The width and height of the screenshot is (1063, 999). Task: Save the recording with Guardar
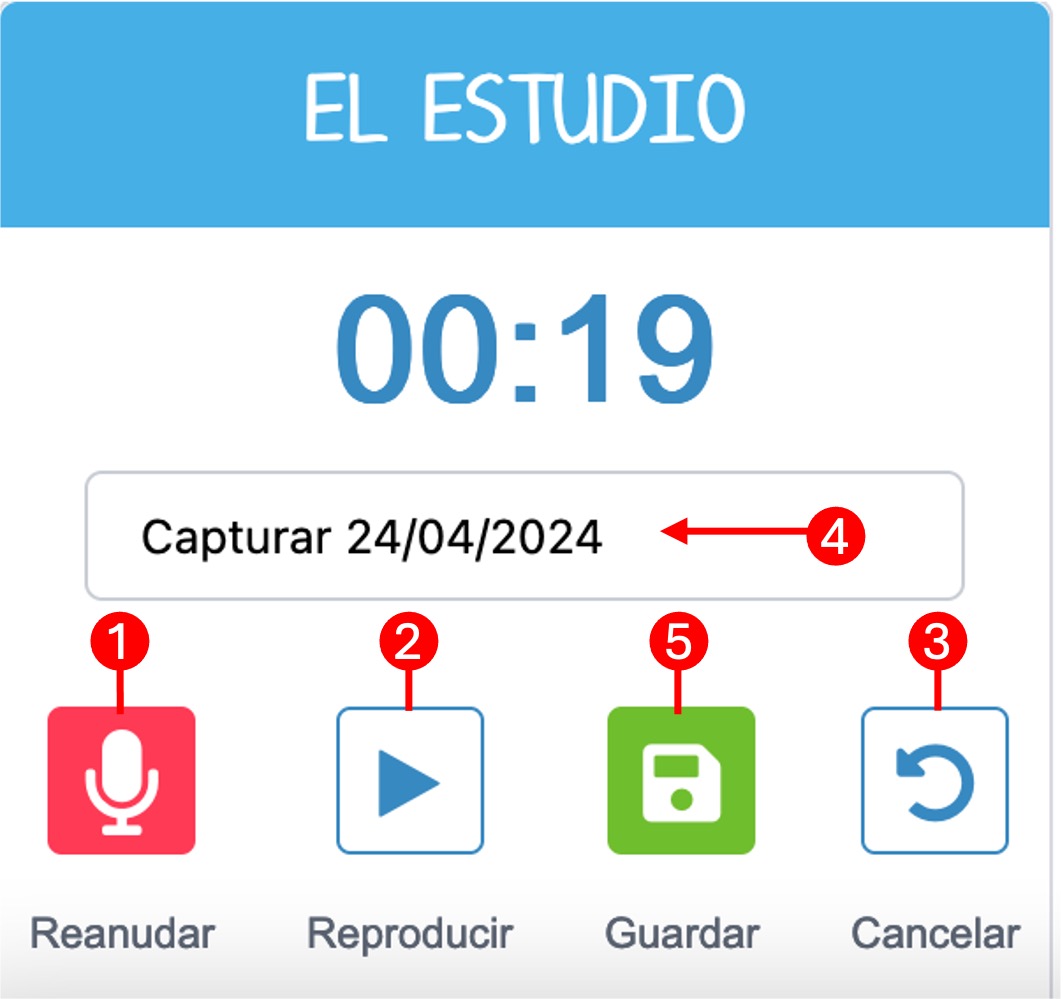coord(681,781)
